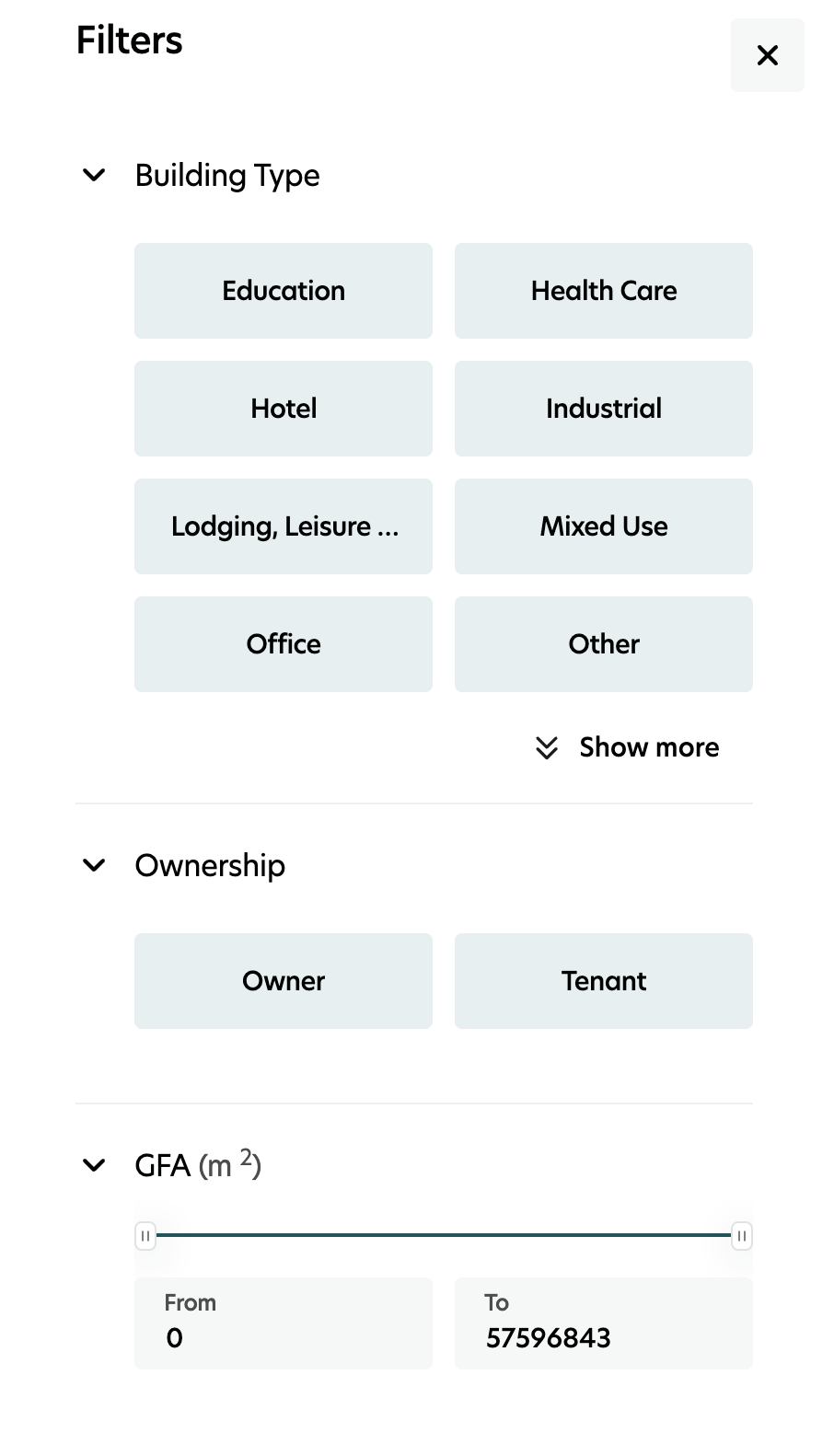Click the left handle of the GFA slider

click(x=145, y=1236)
